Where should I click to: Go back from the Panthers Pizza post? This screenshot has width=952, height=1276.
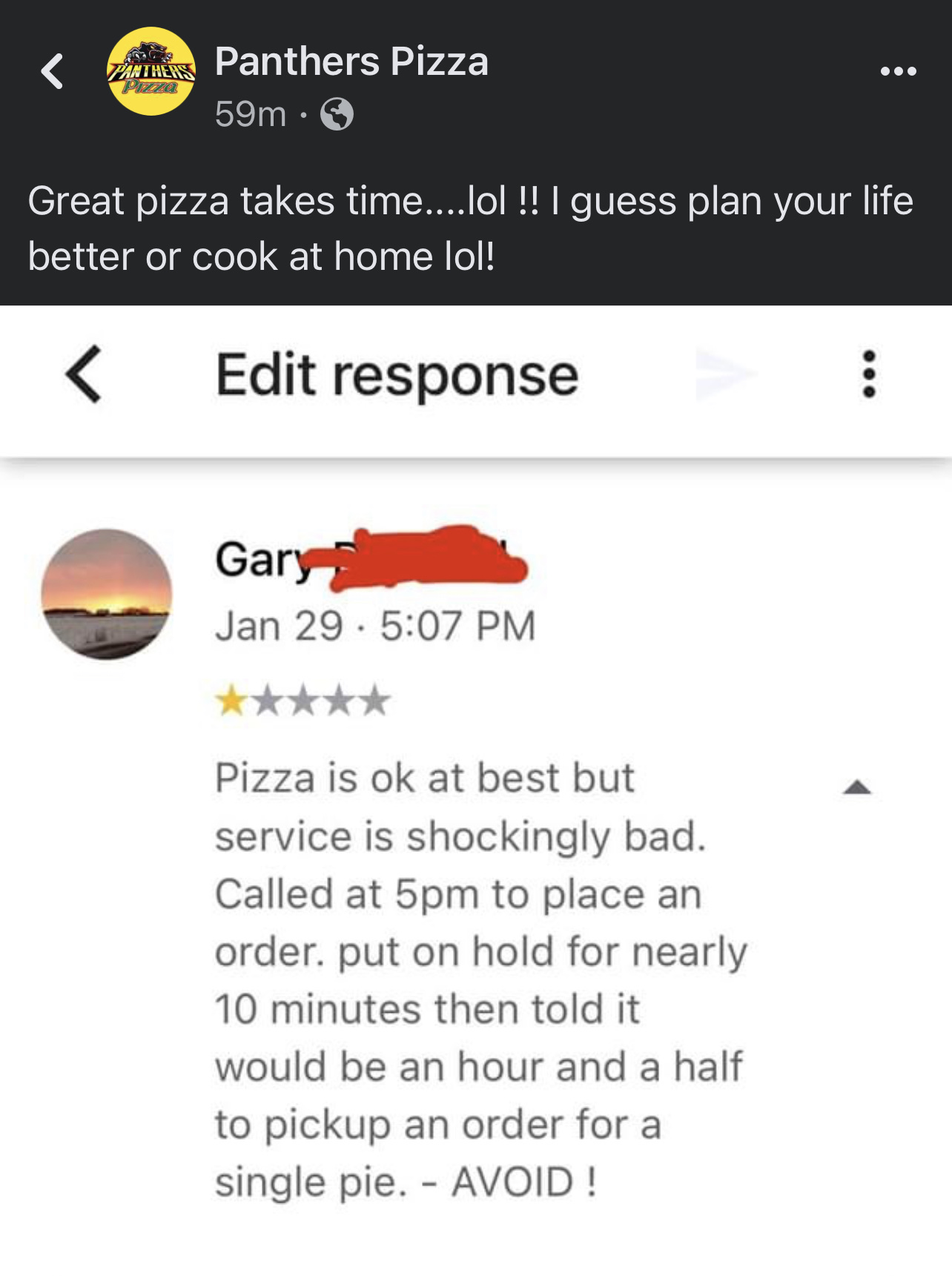(52, 72)
